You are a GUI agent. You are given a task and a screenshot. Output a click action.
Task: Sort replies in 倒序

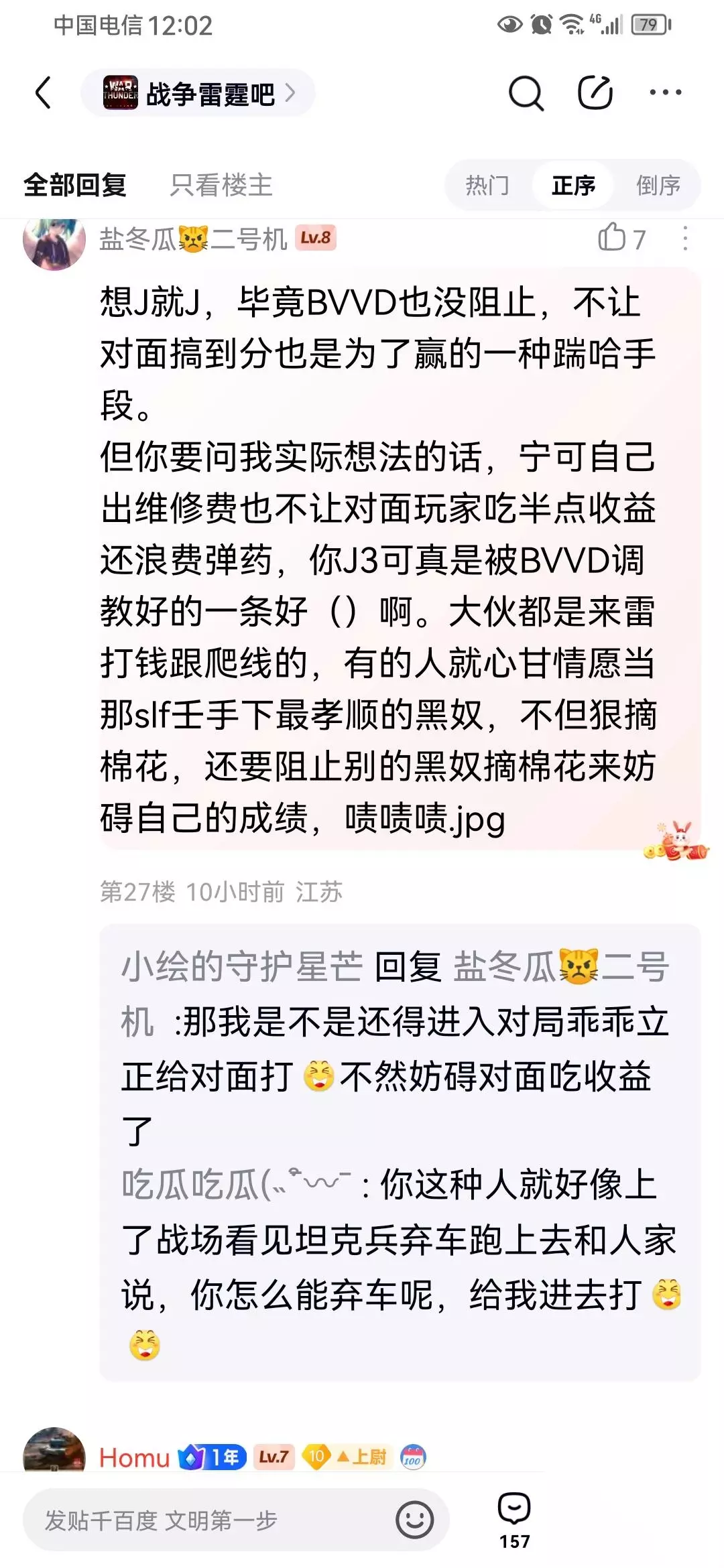(x=658, y=185)
